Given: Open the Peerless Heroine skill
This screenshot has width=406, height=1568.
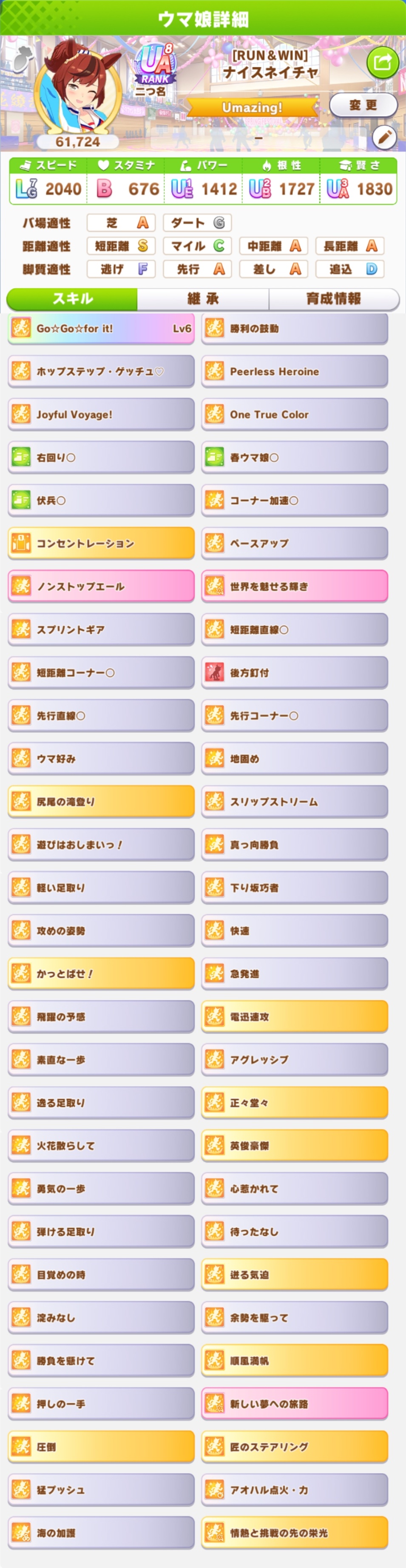Looking at the screenshot, I should [295, 371].
